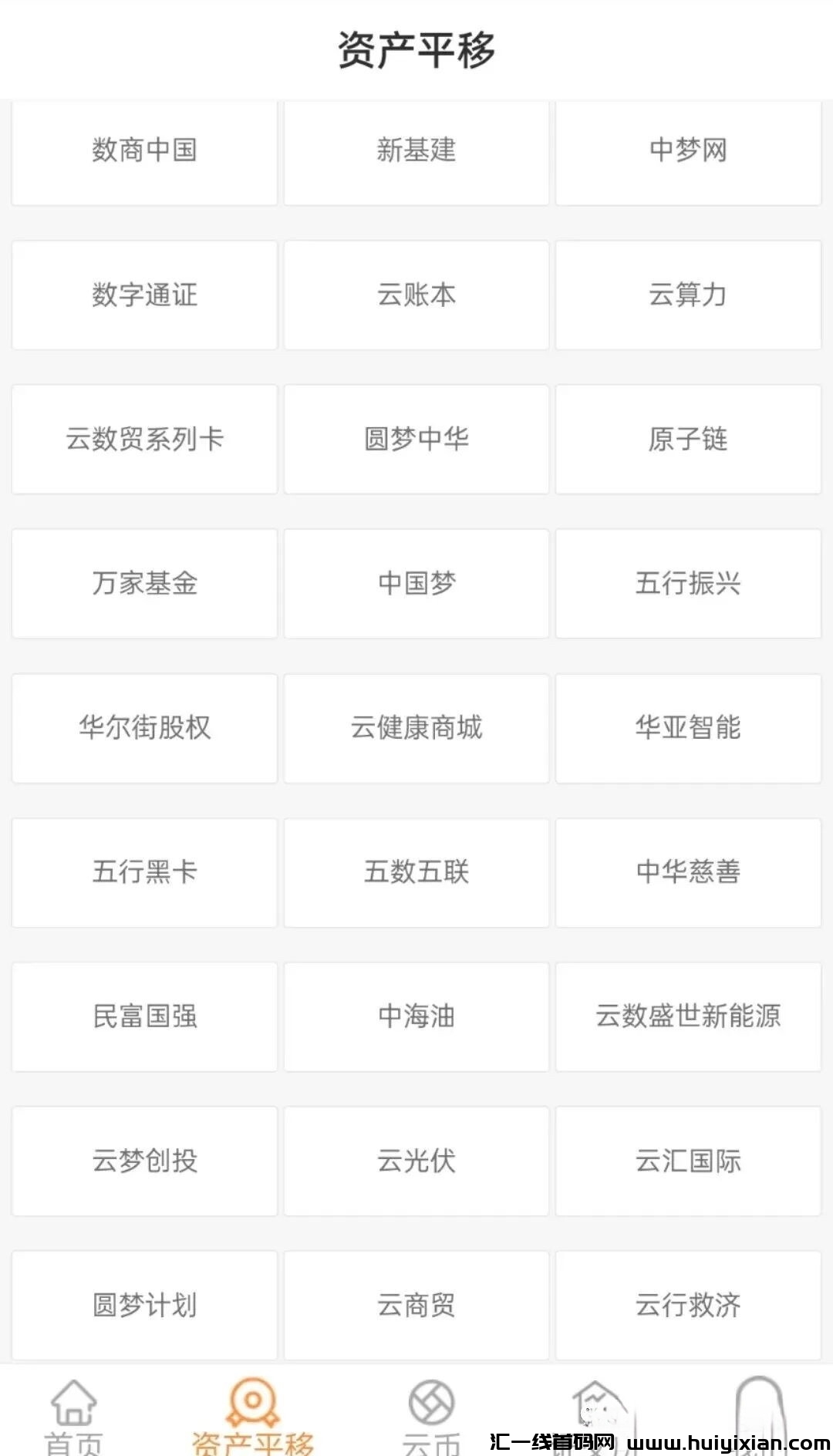Click 数字通证
The width and height of the screenshot is (833, 1456).
point(143,295)
